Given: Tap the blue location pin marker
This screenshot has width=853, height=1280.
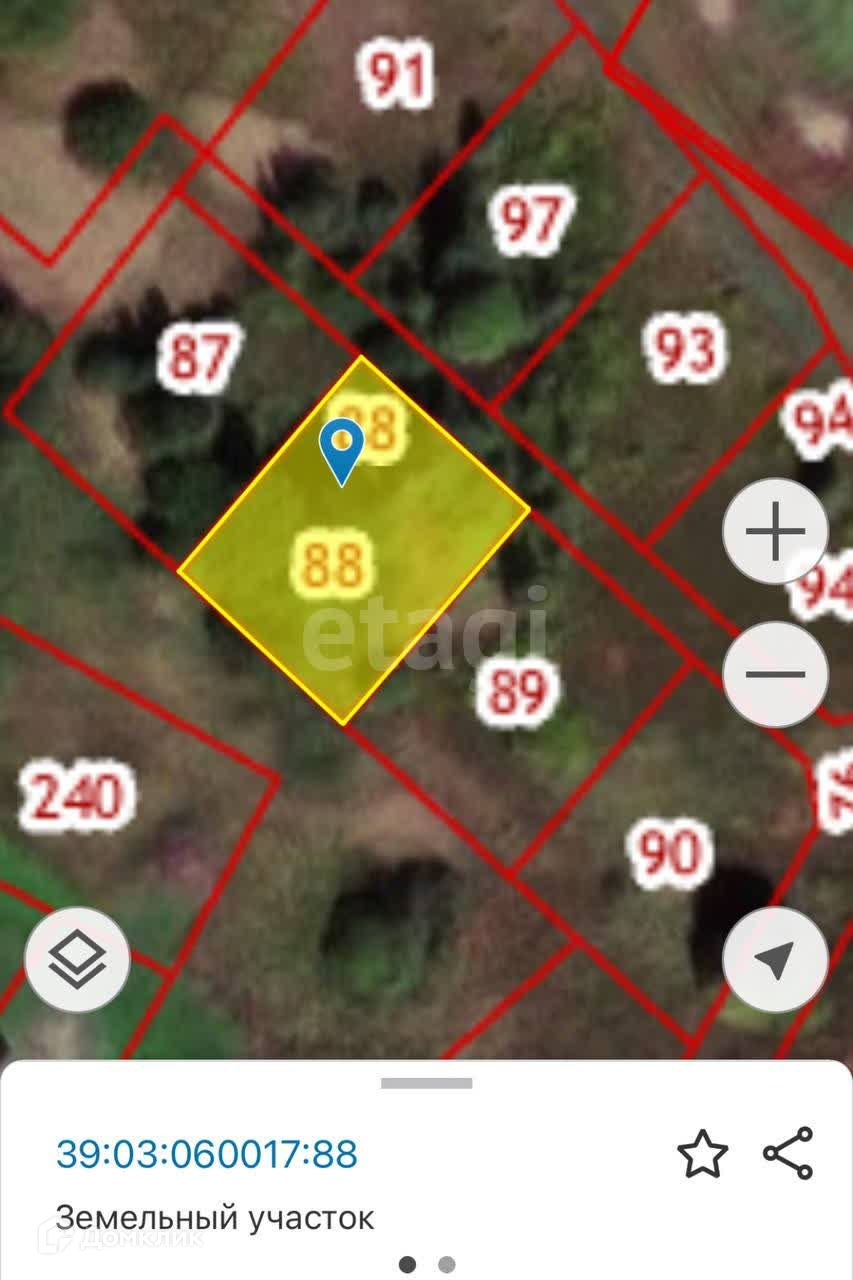Looking at the screenshot, I should point(342,450).
